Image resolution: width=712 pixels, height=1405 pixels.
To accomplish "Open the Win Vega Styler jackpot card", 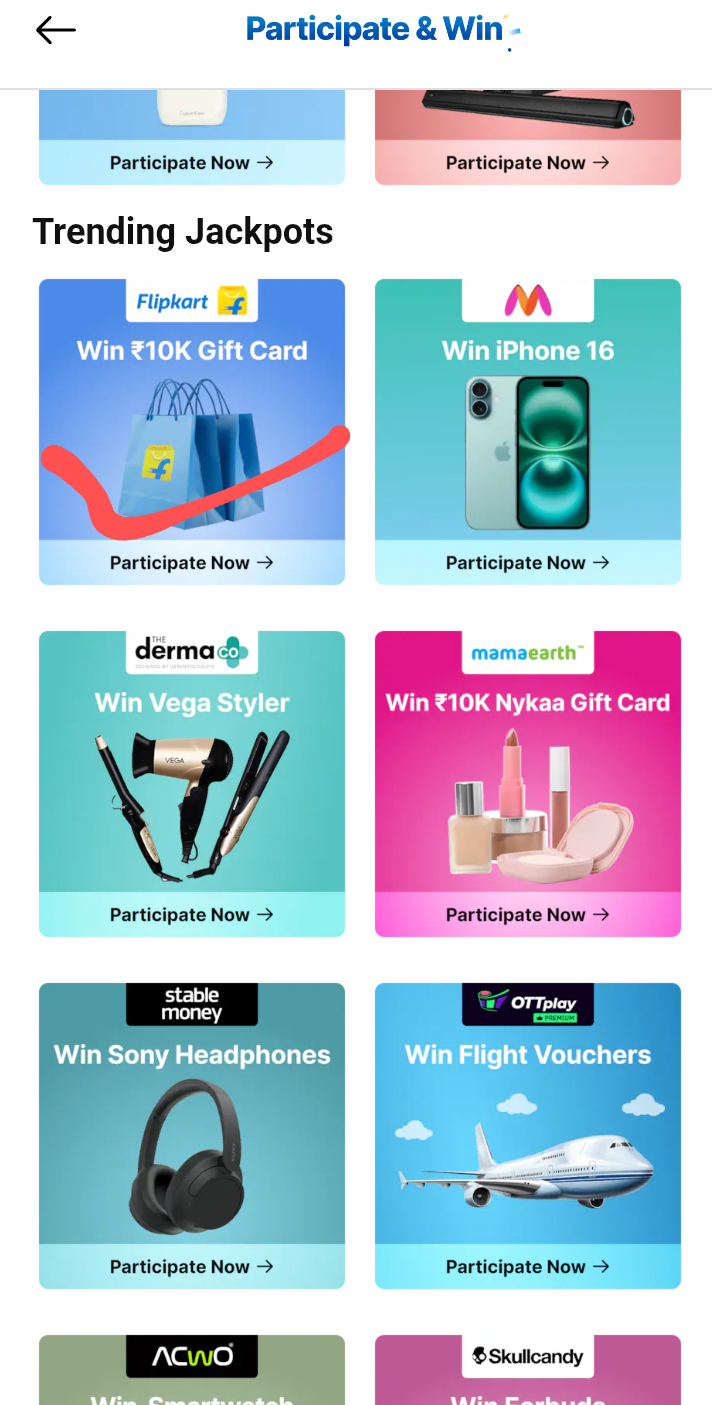I will point(192,784).
